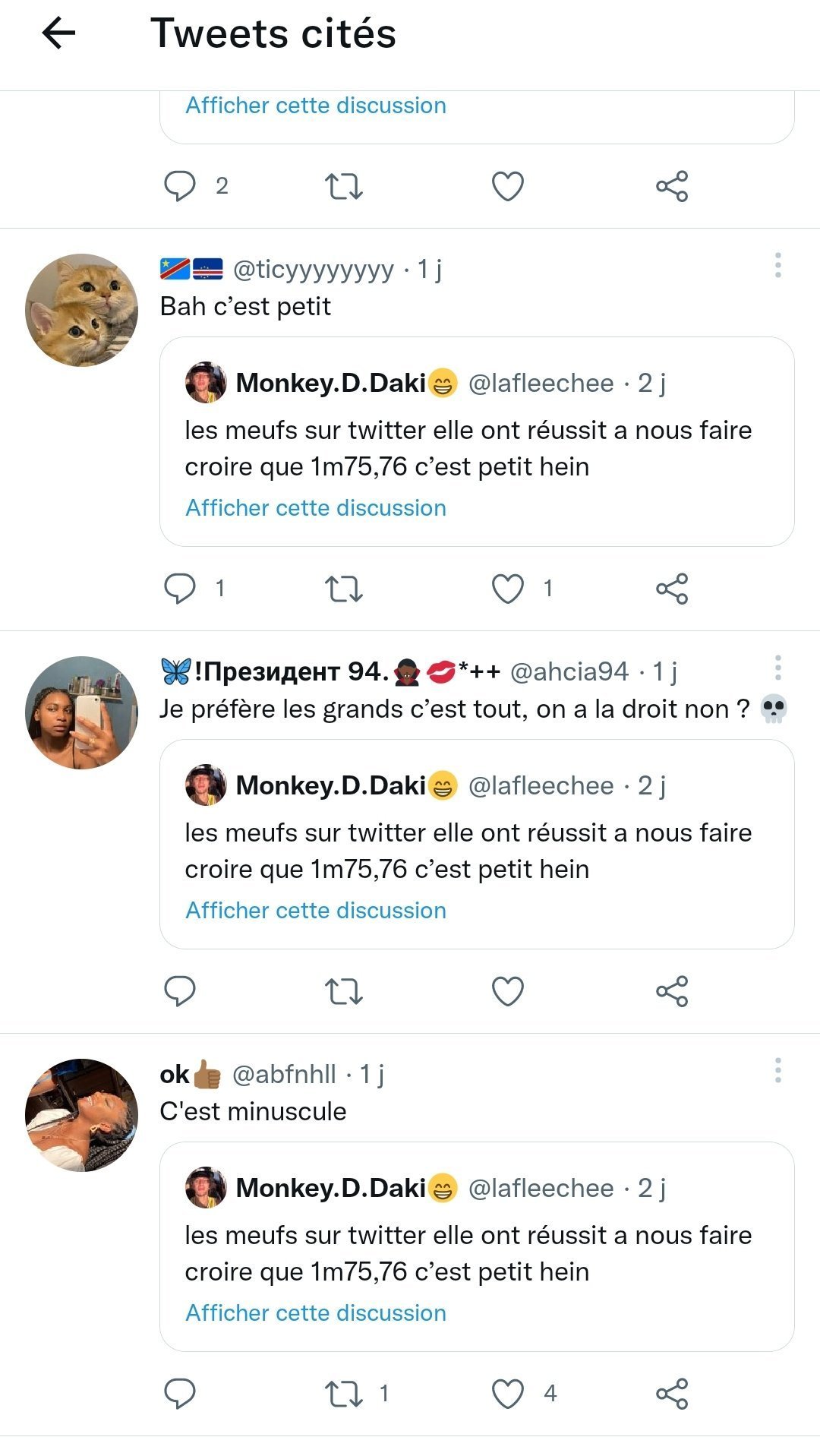Like the tweet "C'est minuscule"
This screenshot has width=820, height=1456.
[x=508, y=1394]
